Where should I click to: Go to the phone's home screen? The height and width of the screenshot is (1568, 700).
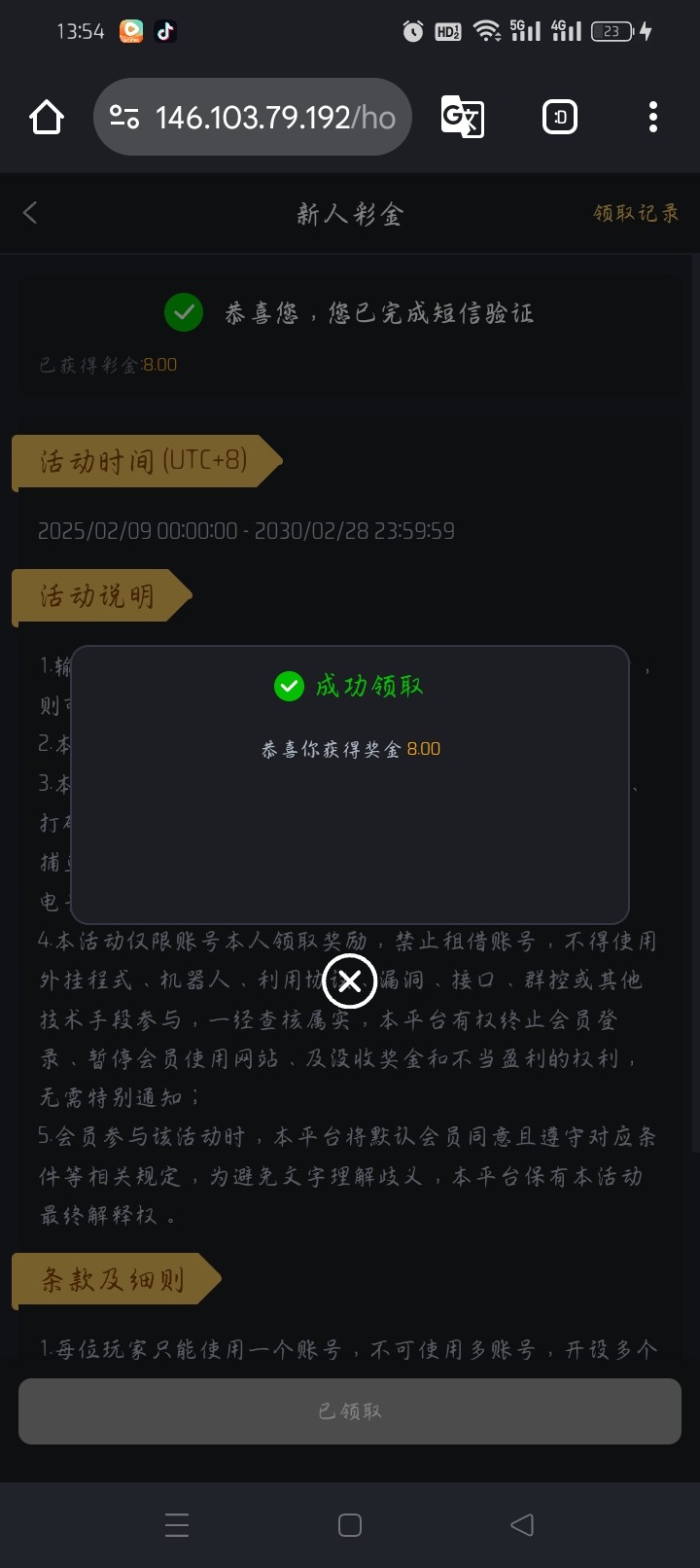350,1524
